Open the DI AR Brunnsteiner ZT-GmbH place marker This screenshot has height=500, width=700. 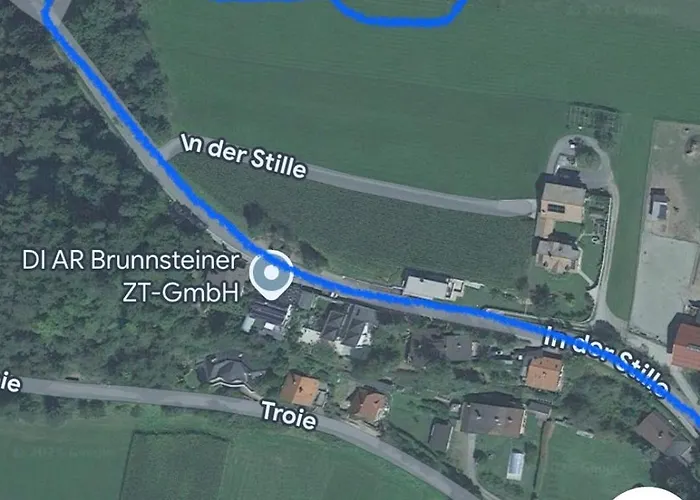[x=271, y=274]
